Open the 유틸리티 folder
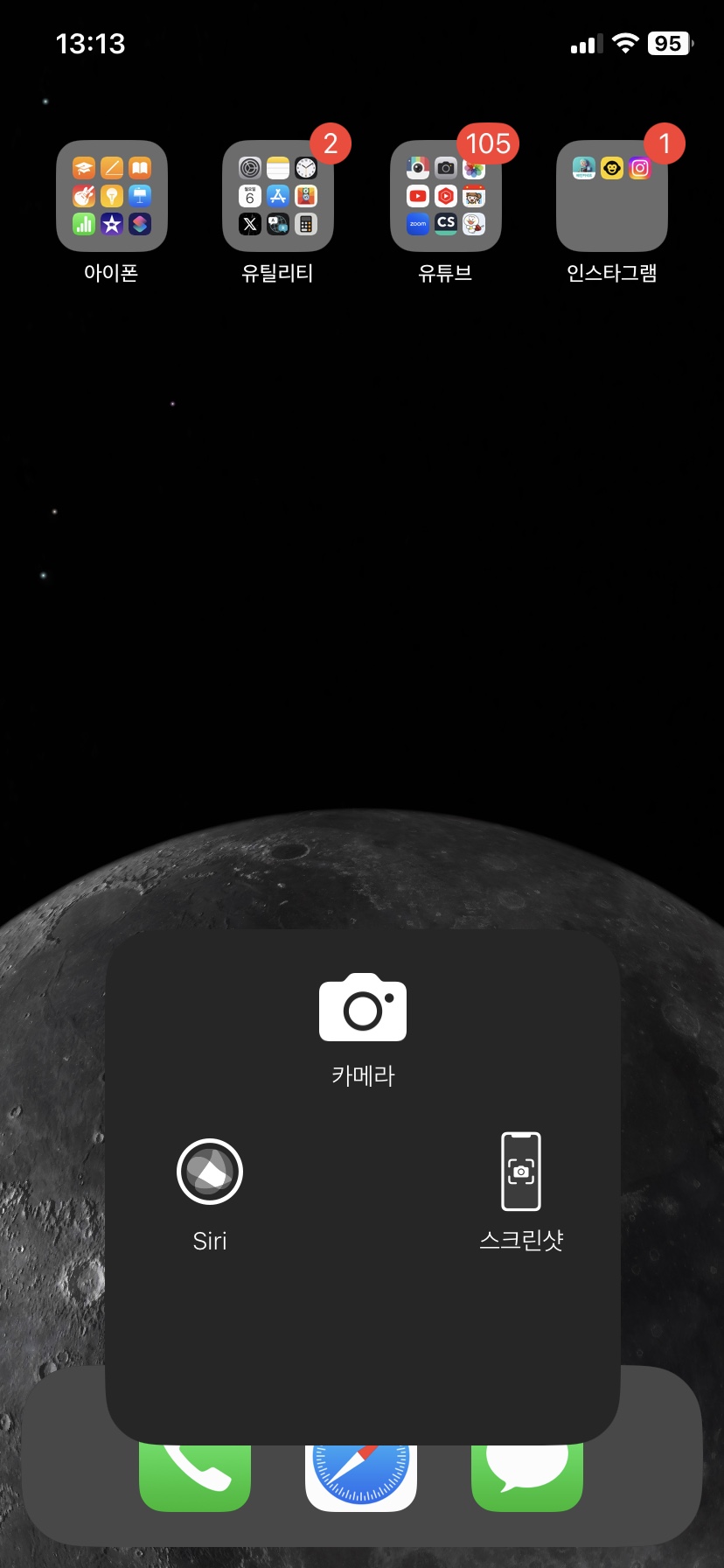 coord(278,197)
